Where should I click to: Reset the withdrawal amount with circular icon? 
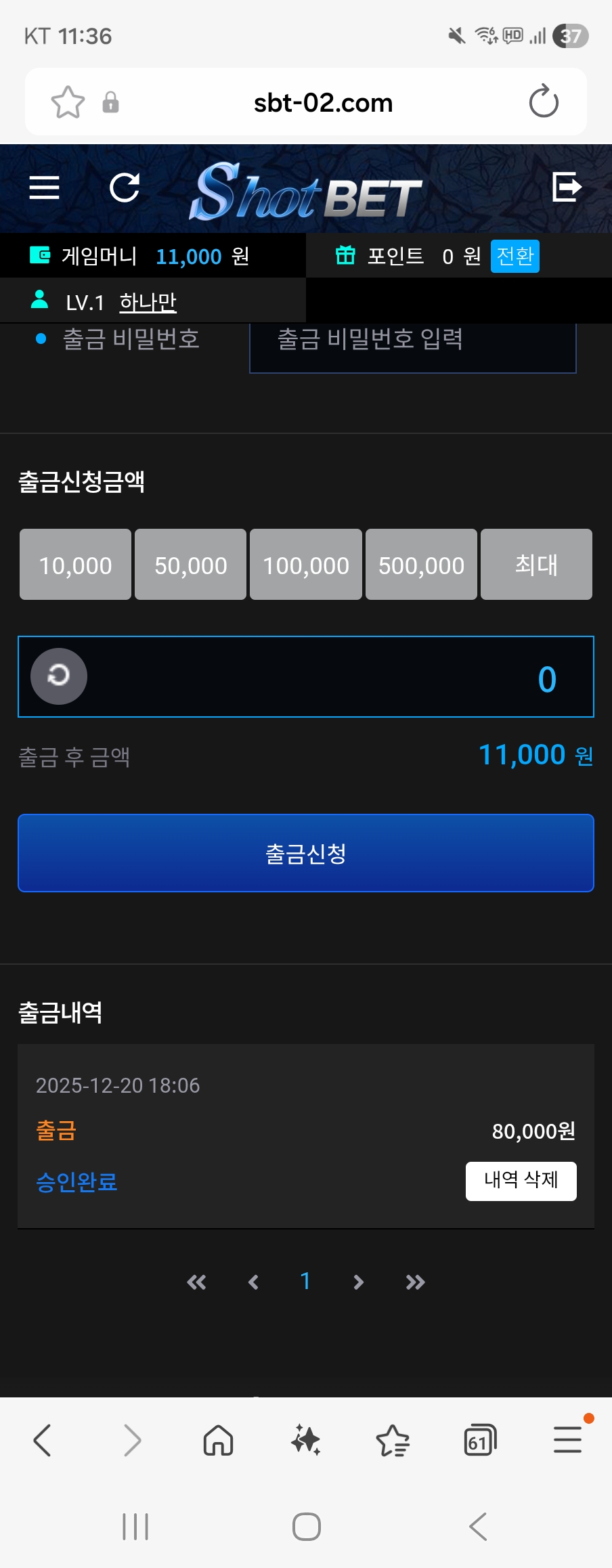pyautogui.click(x=59, y=676)
